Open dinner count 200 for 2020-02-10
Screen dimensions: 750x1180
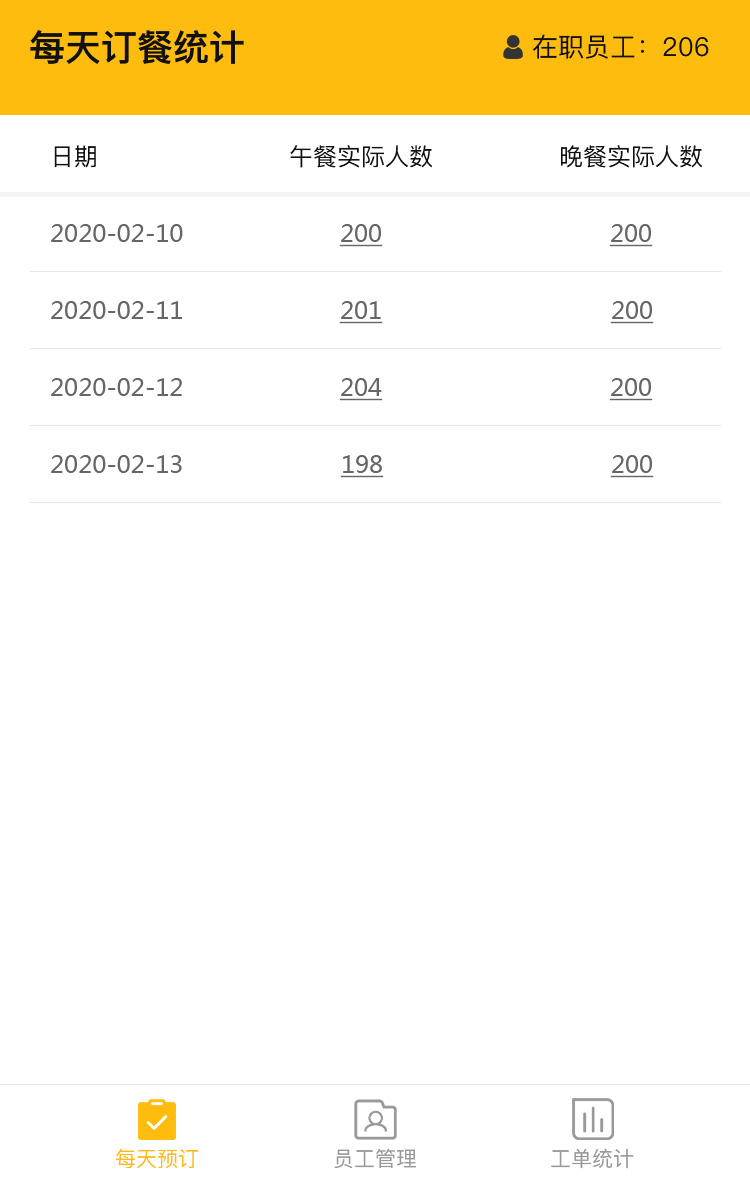tap(631, 234)
